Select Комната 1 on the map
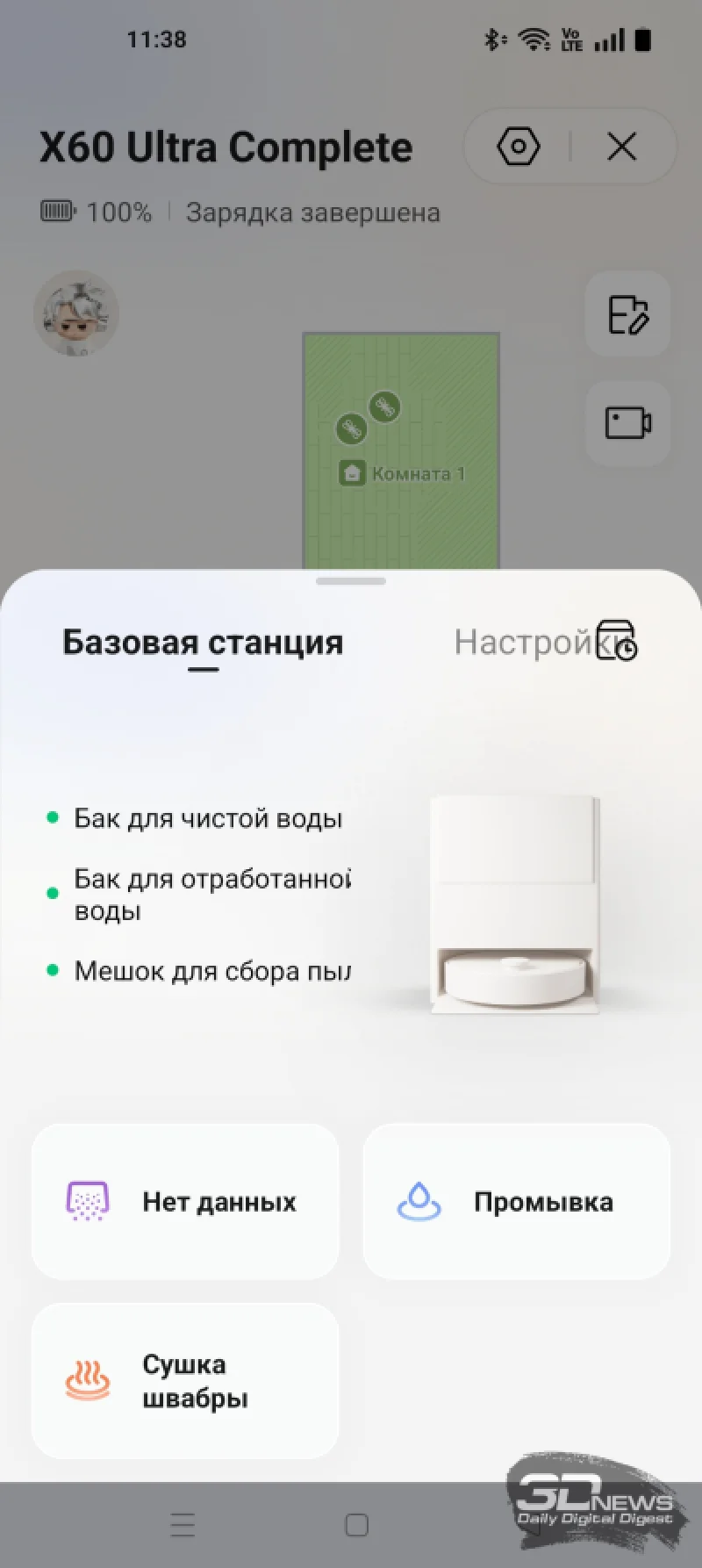The image size is (702, 1568). (404, 474)
